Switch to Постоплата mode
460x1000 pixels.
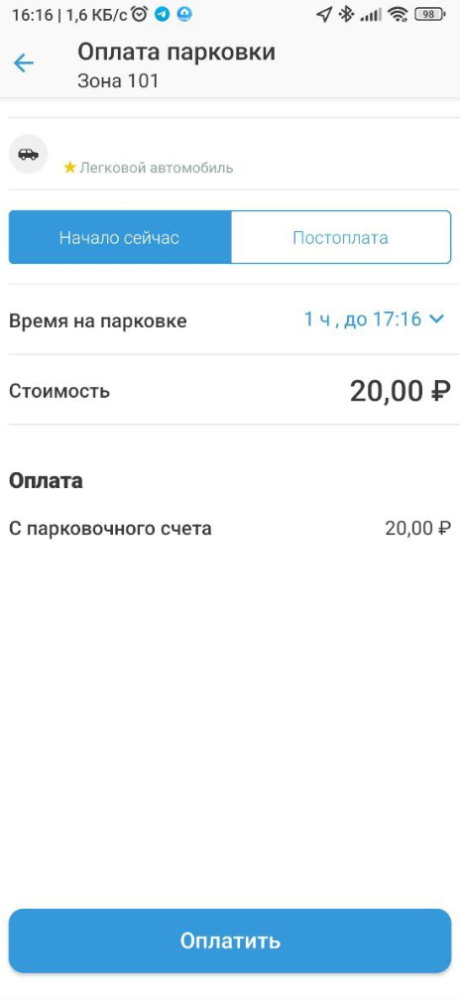(x=340, y=238)
